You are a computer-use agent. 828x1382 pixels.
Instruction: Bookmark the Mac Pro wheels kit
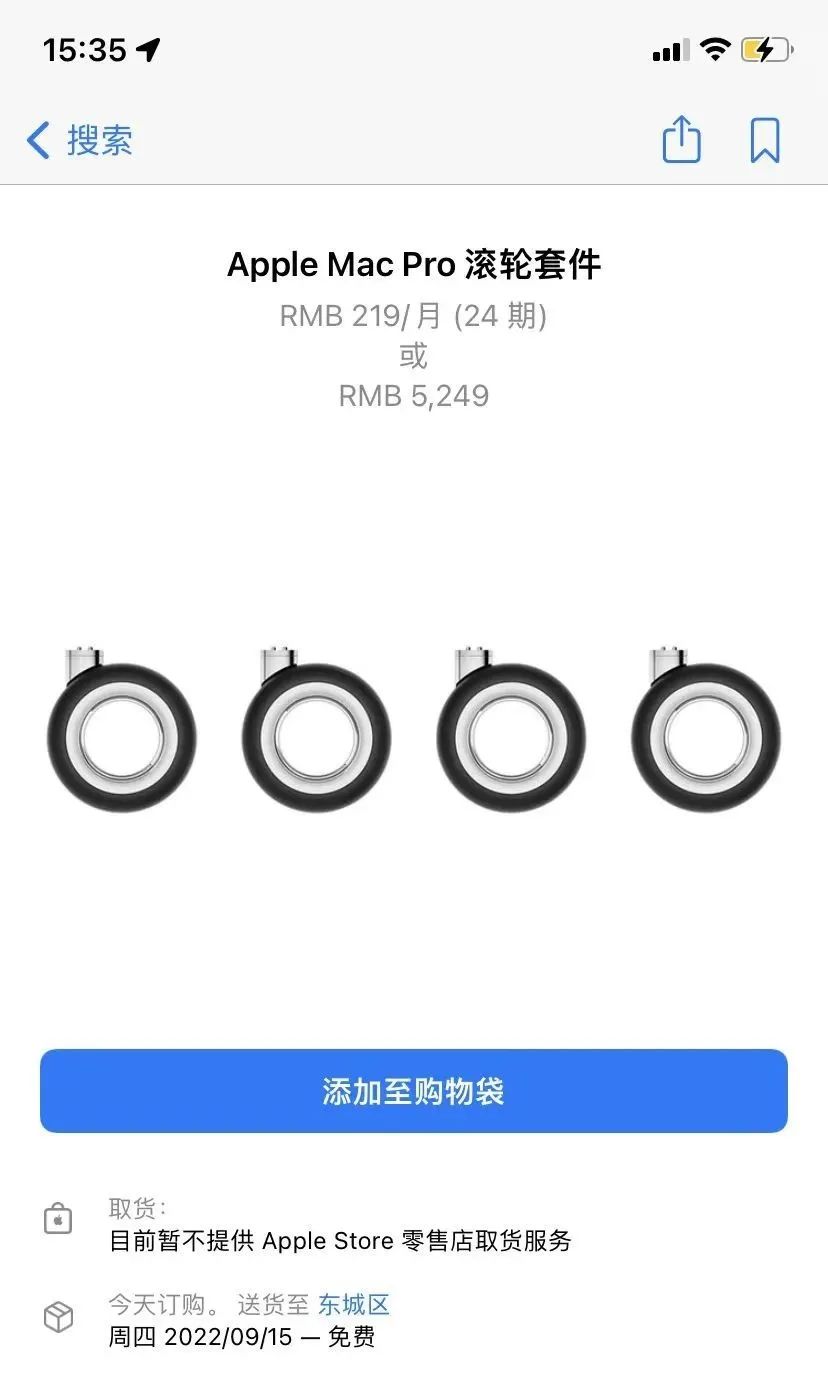click(765, 140)
